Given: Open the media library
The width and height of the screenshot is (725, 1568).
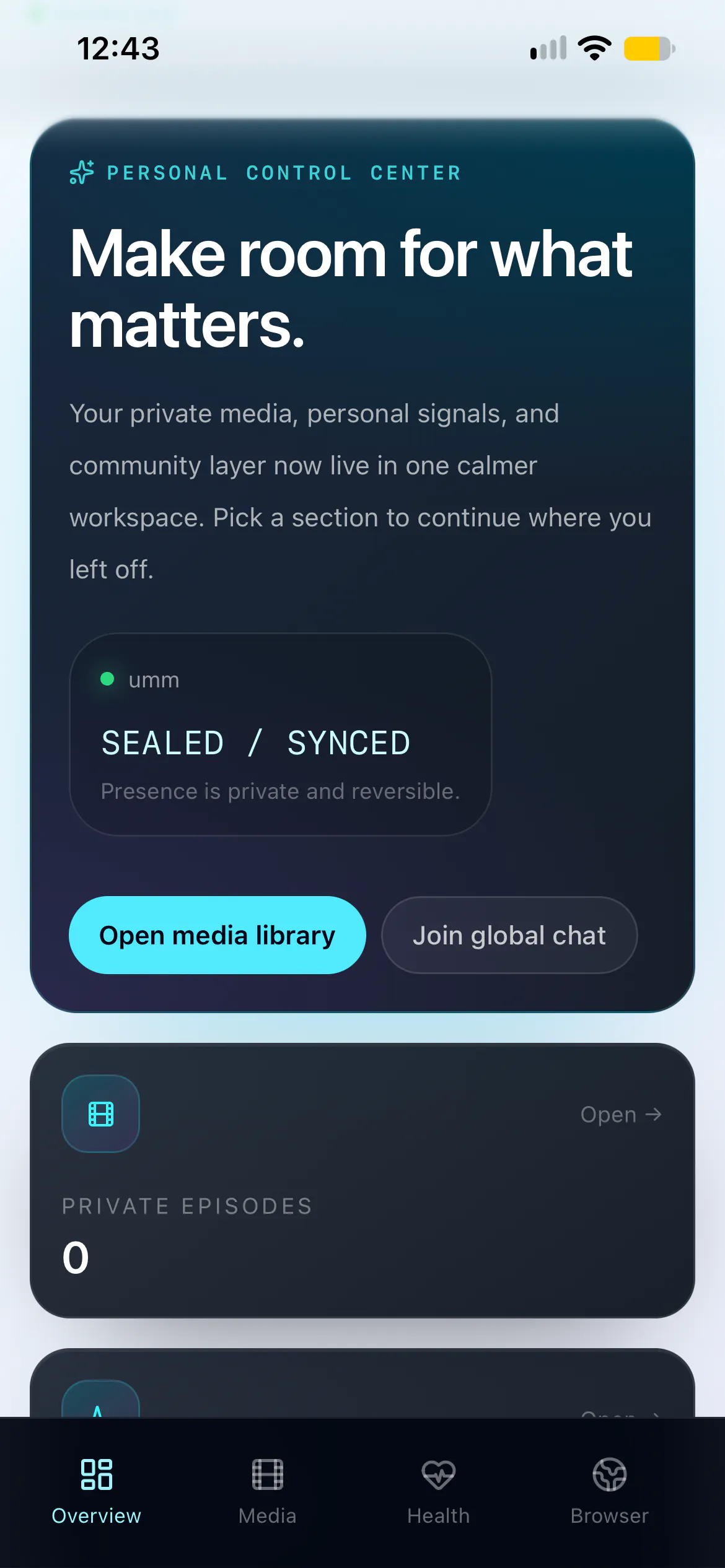Looking at the screenshot, I should [x=217, y=934].
